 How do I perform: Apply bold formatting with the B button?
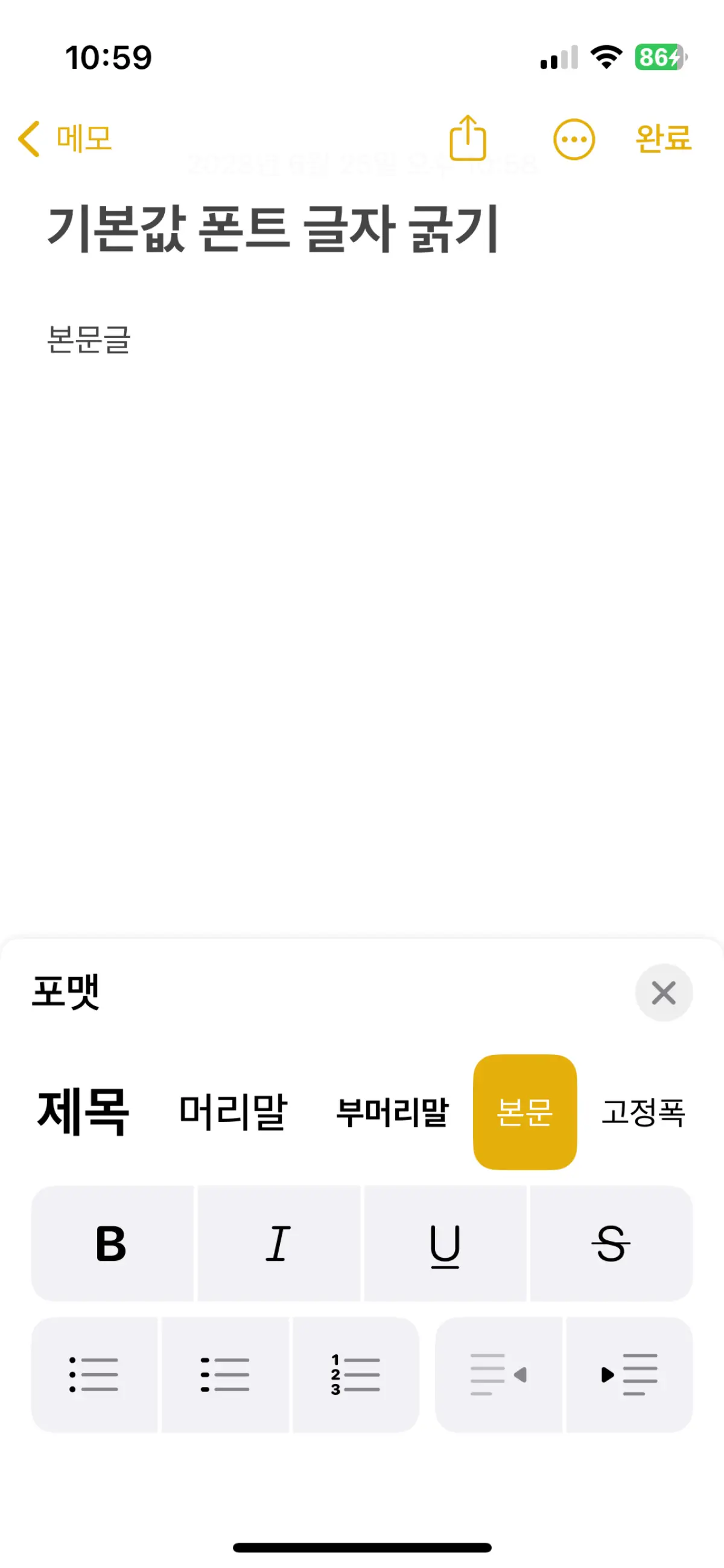(x=113, y=1241)
